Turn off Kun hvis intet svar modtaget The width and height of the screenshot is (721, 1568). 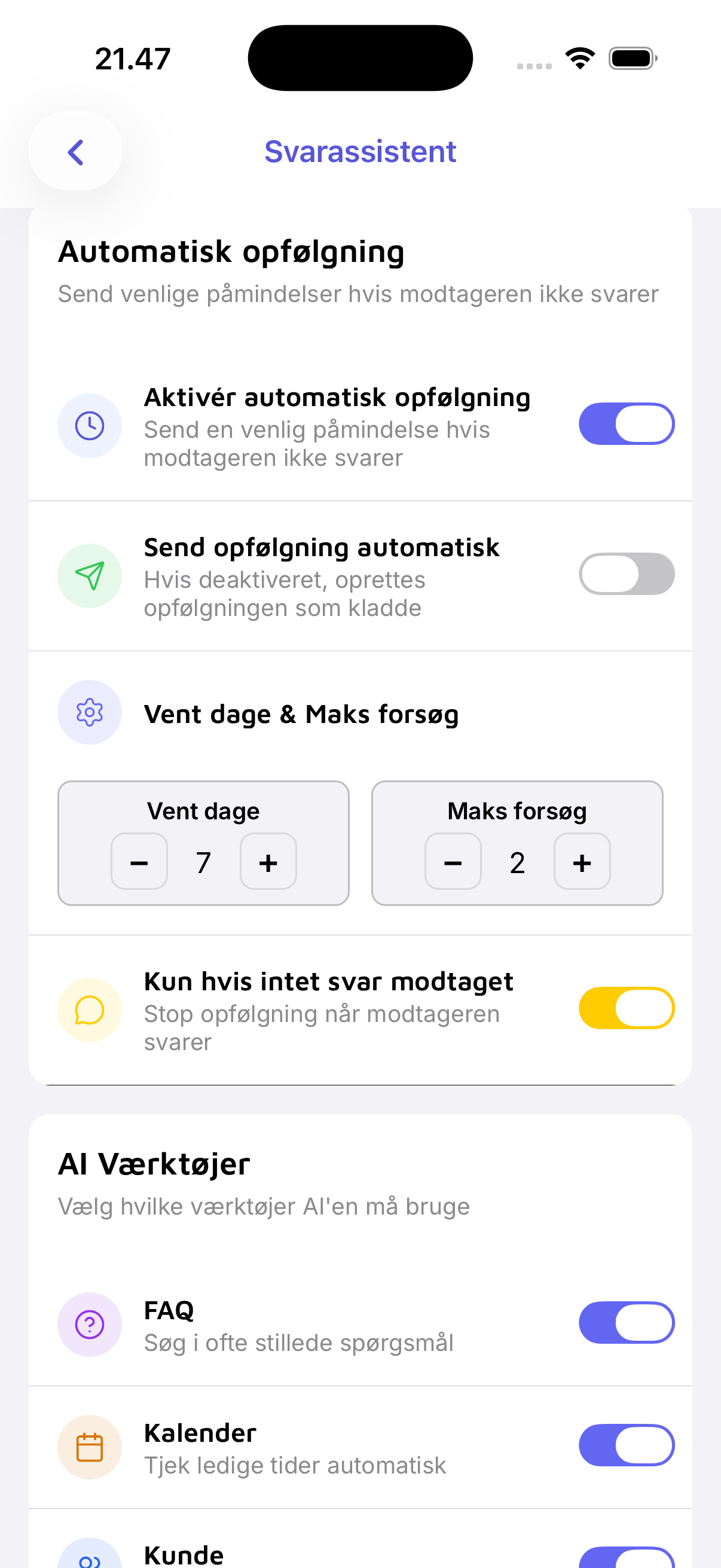(626, 1008)
